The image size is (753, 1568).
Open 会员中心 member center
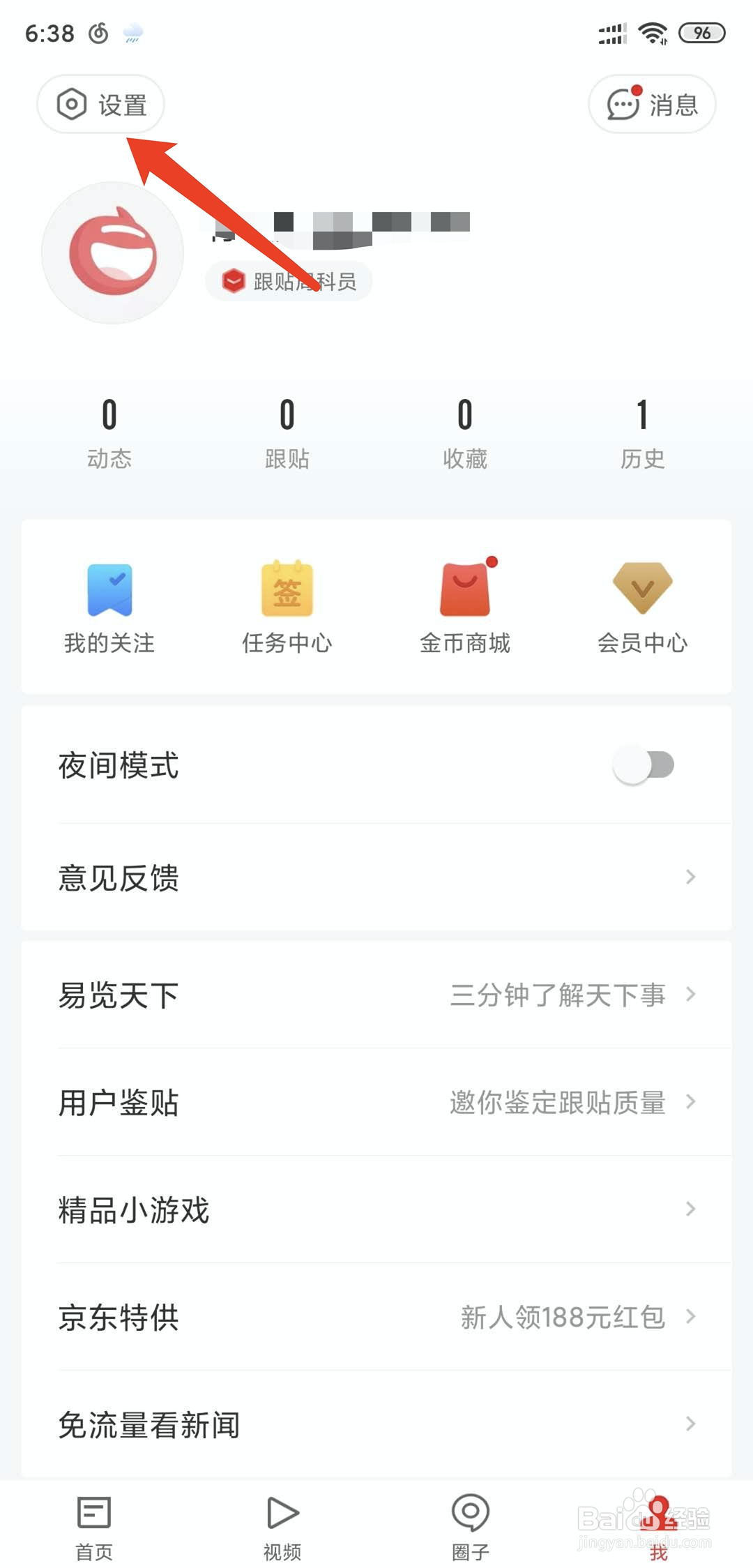[x=642, y=608]
